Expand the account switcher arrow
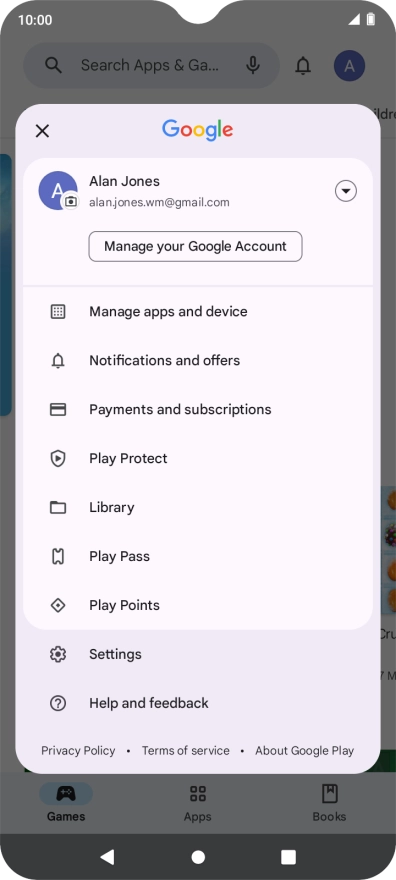This screenshot has height=880, width=396. point(346,191)
